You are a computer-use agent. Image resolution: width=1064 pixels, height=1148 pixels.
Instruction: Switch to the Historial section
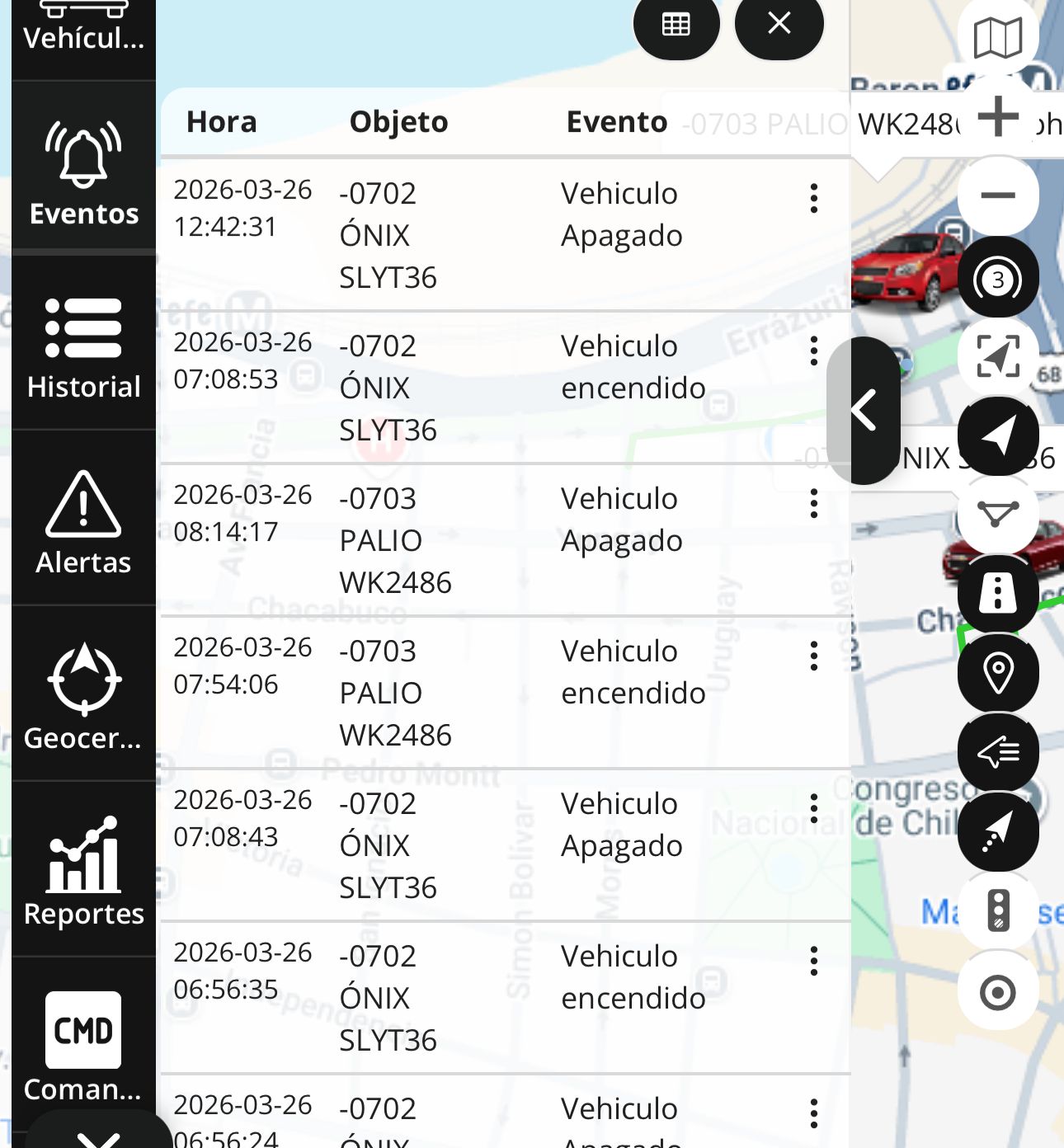pos(83,347)
